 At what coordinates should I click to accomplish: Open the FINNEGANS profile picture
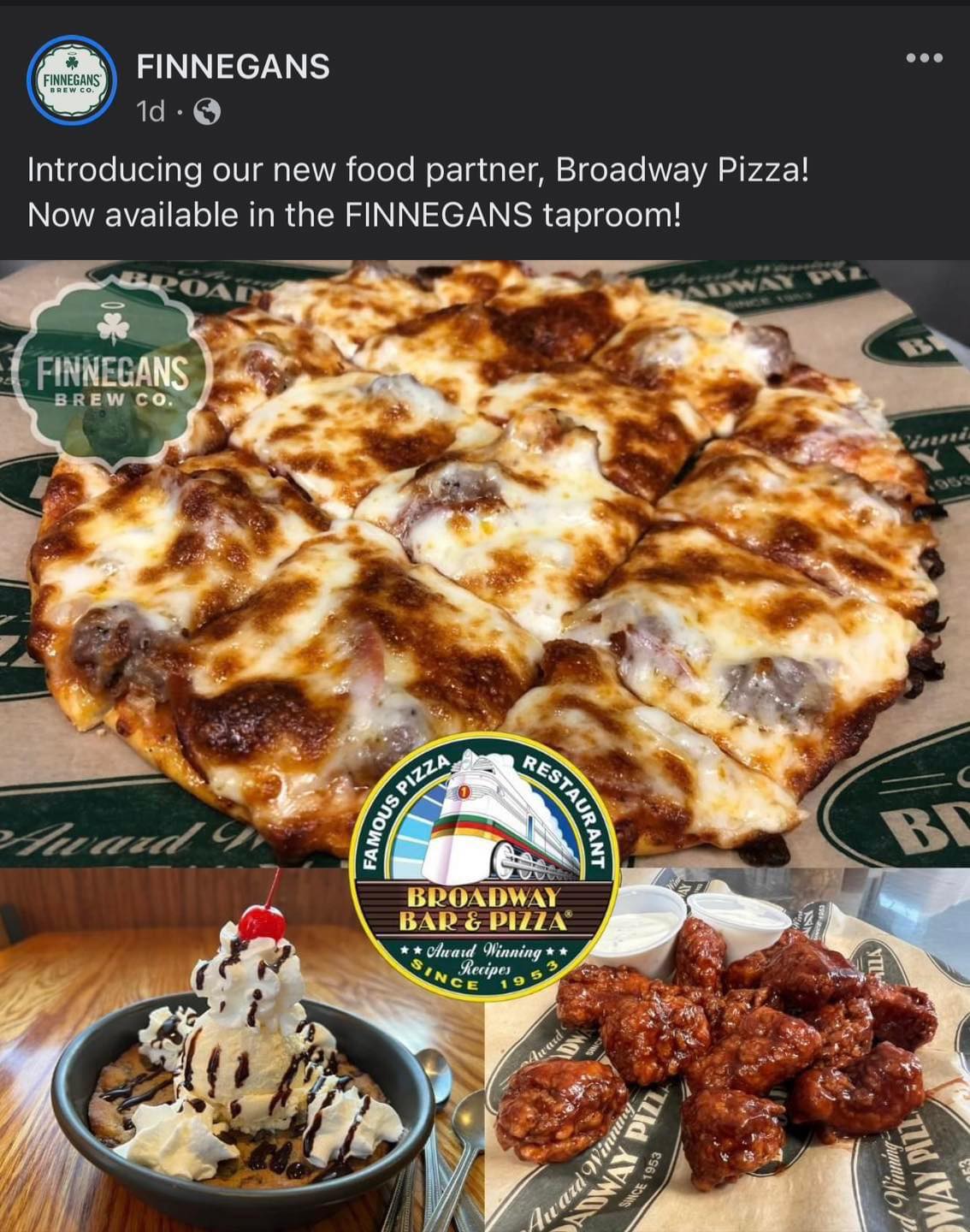click(x=72, y=80)
